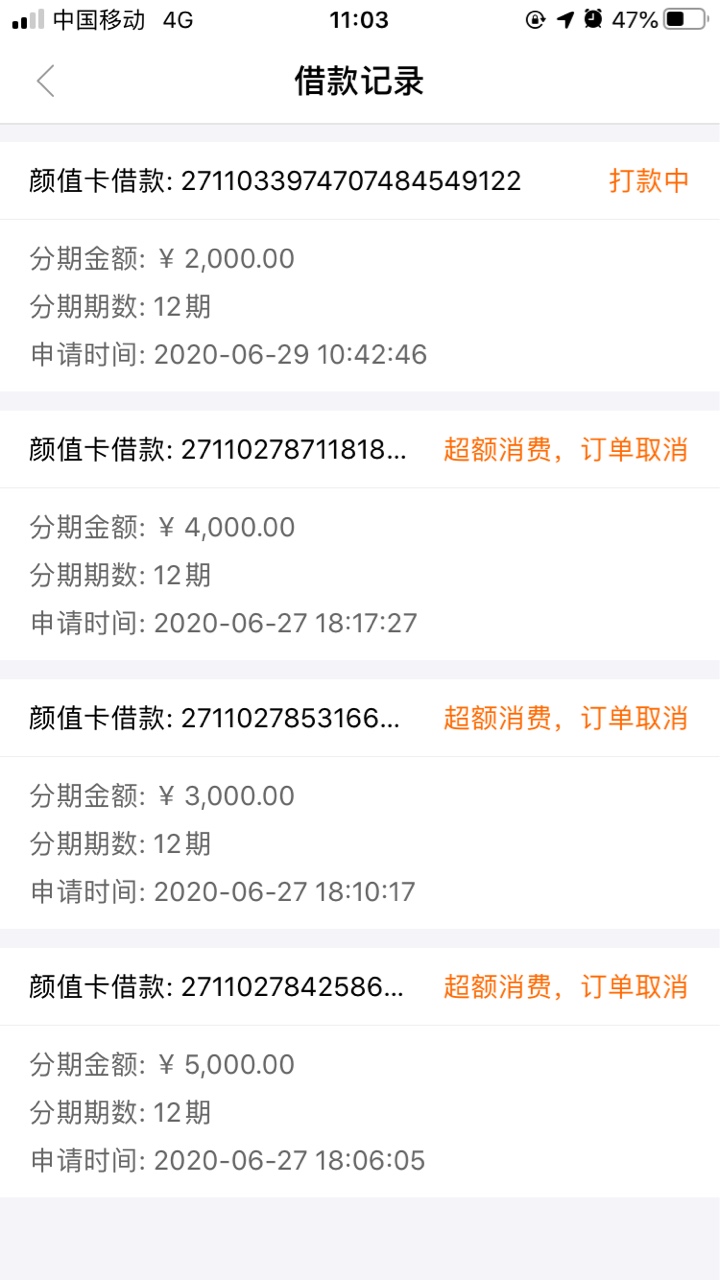Open the ¥2,000.00 loan record marked 打款中
Screen dimensions: 720x1280
[x=360, y=267]
